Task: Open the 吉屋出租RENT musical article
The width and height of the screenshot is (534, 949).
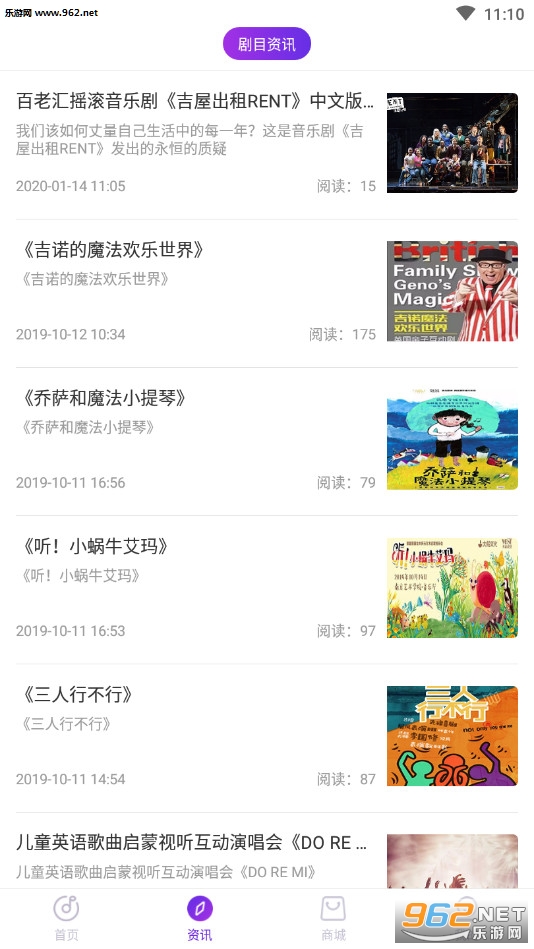Action: pyautogui.click(x=267, y=144)
